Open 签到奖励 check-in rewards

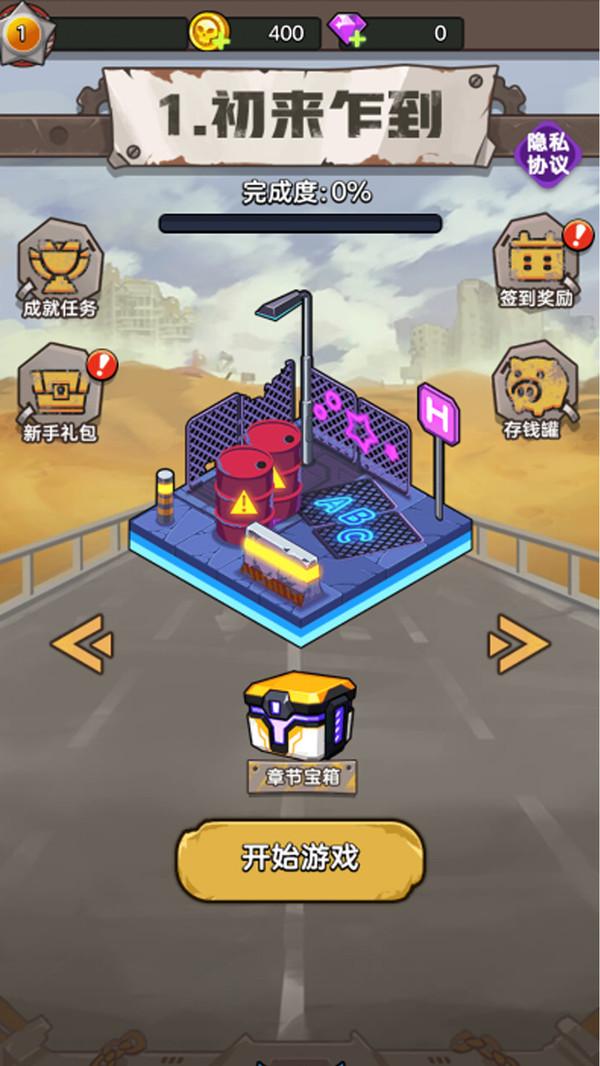(537, 262)
